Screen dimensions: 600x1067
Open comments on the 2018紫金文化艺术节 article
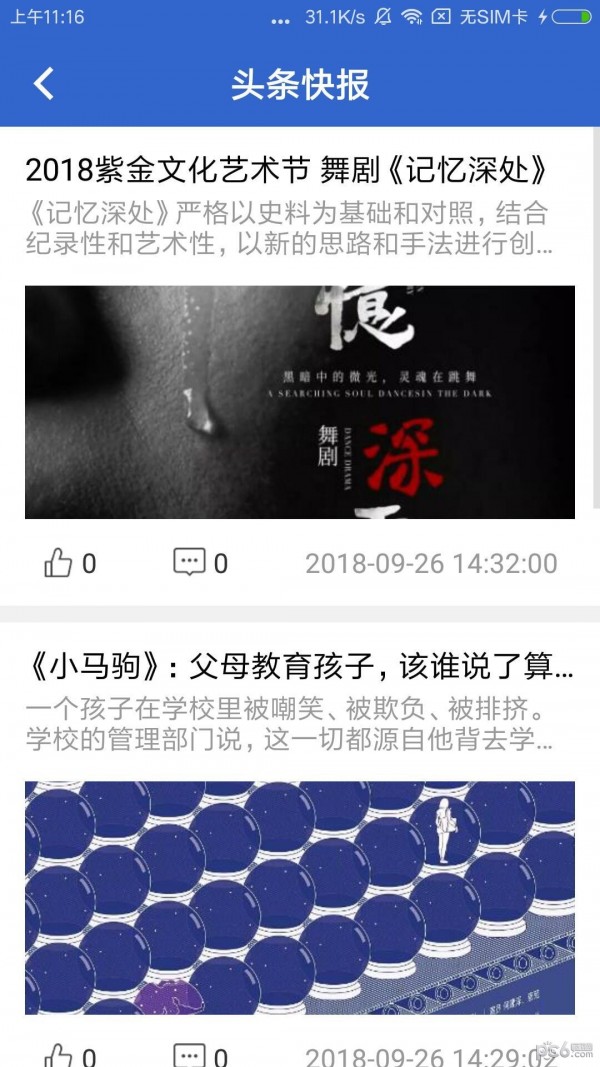(x=189, y=563)
